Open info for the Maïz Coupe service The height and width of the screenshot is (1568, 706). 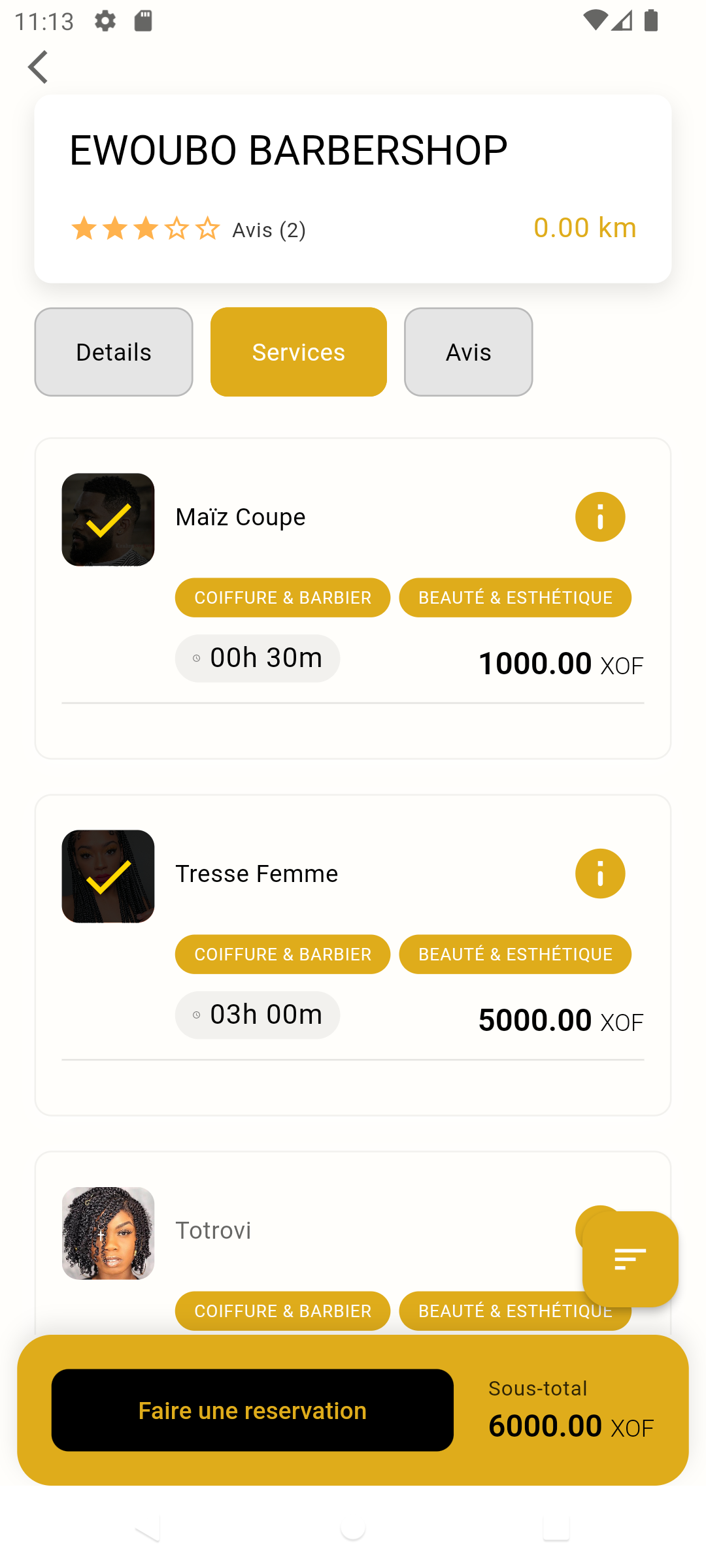tap(599, 516)
